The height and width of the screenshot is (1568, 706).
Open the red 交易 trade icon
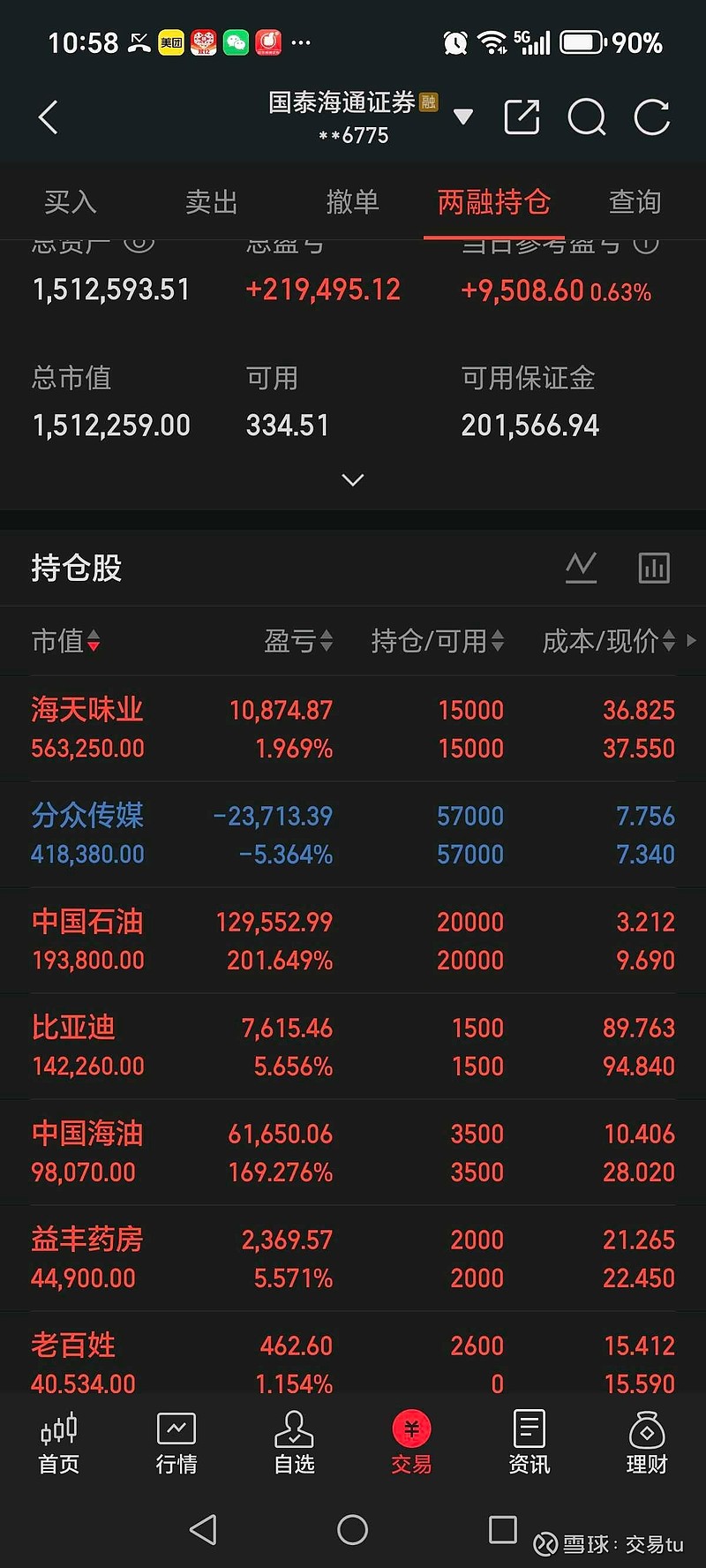(410, 1441)
